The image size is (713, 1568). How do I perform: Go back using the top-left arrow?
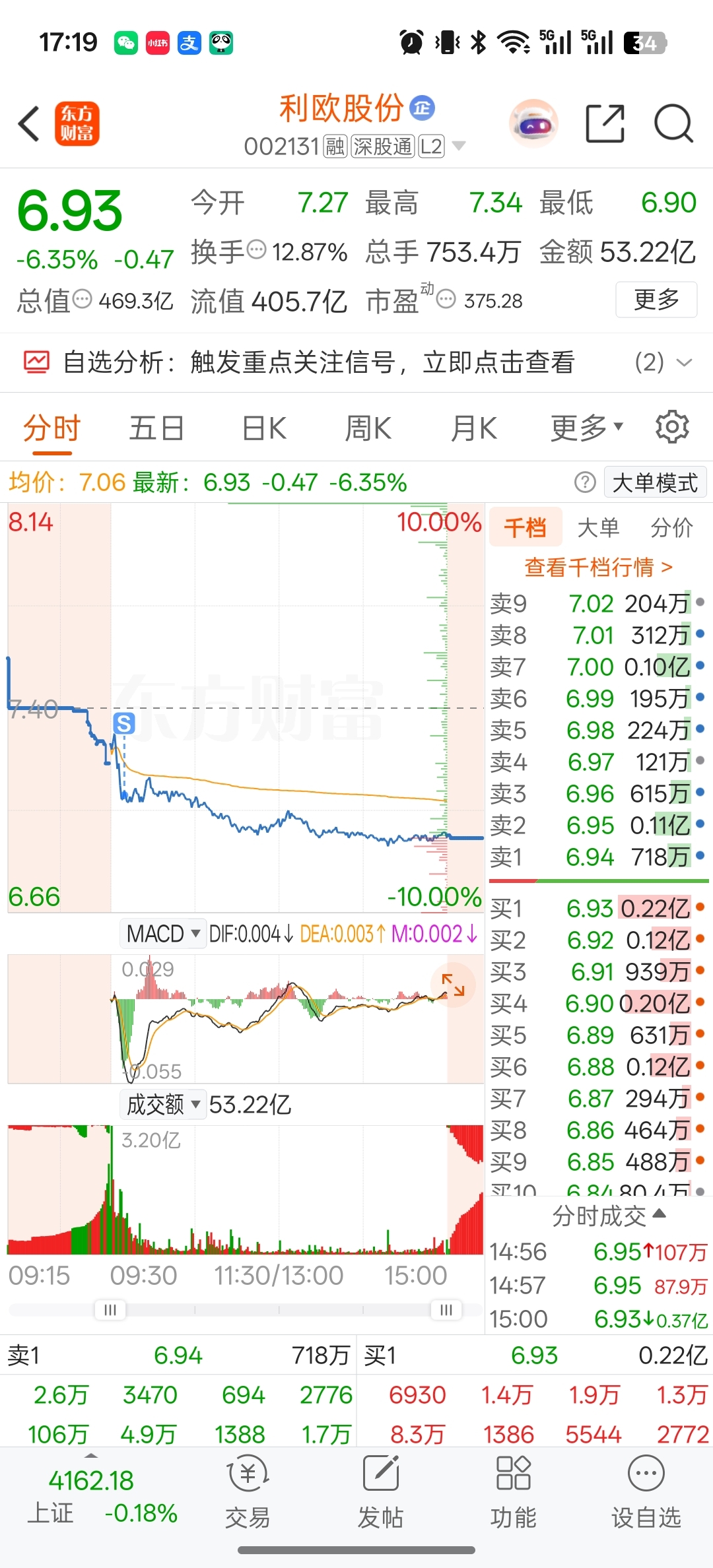click(x=29, y=123)
